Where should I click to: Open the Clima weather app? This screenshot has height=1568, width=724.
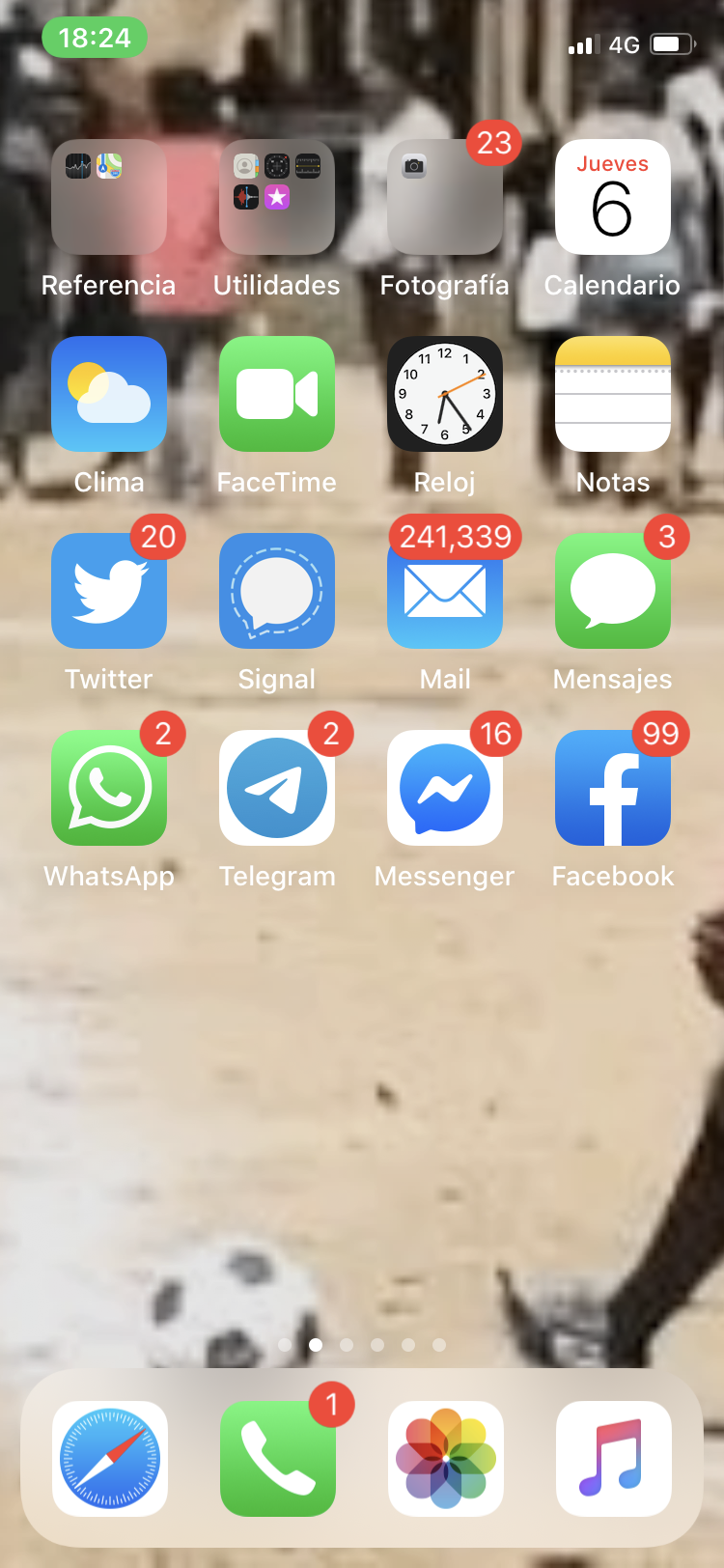(109, 394)
